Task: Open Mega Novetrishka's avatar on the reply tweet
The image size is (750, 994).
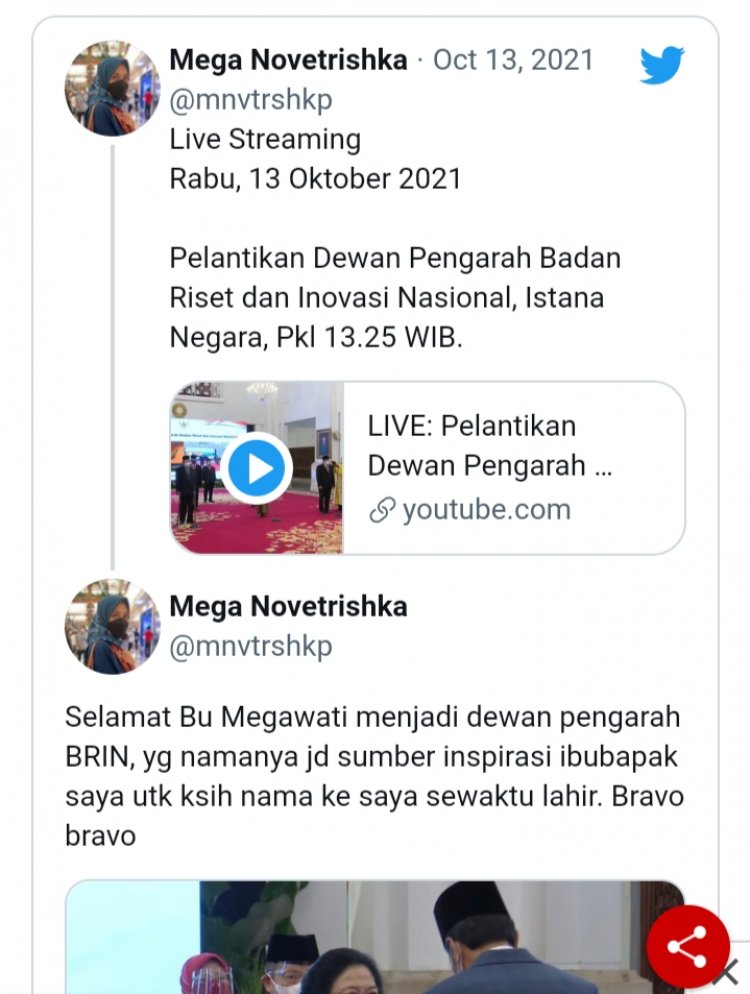Action: tap(112, 627)
